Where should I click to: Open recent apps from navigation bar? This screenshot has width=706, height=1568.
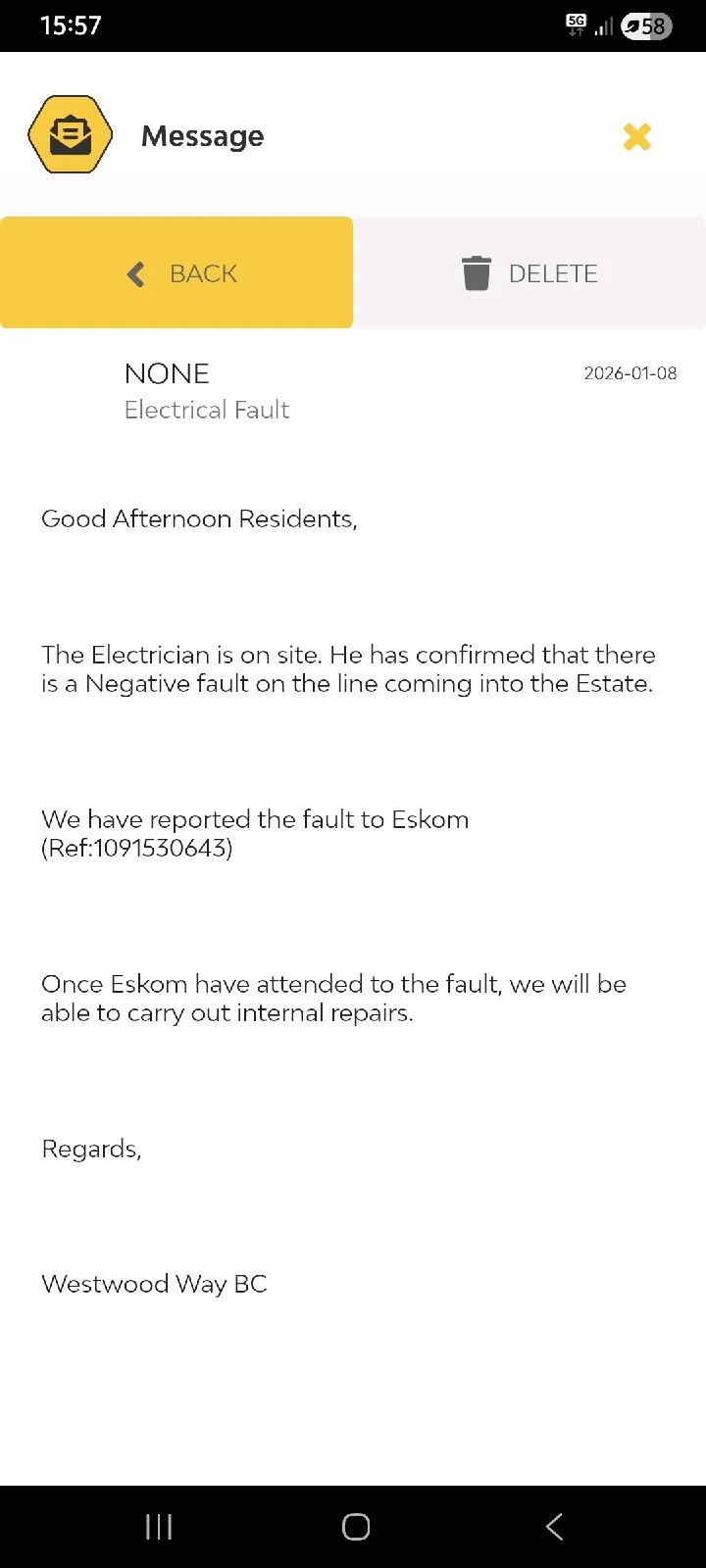point(159,1526)
